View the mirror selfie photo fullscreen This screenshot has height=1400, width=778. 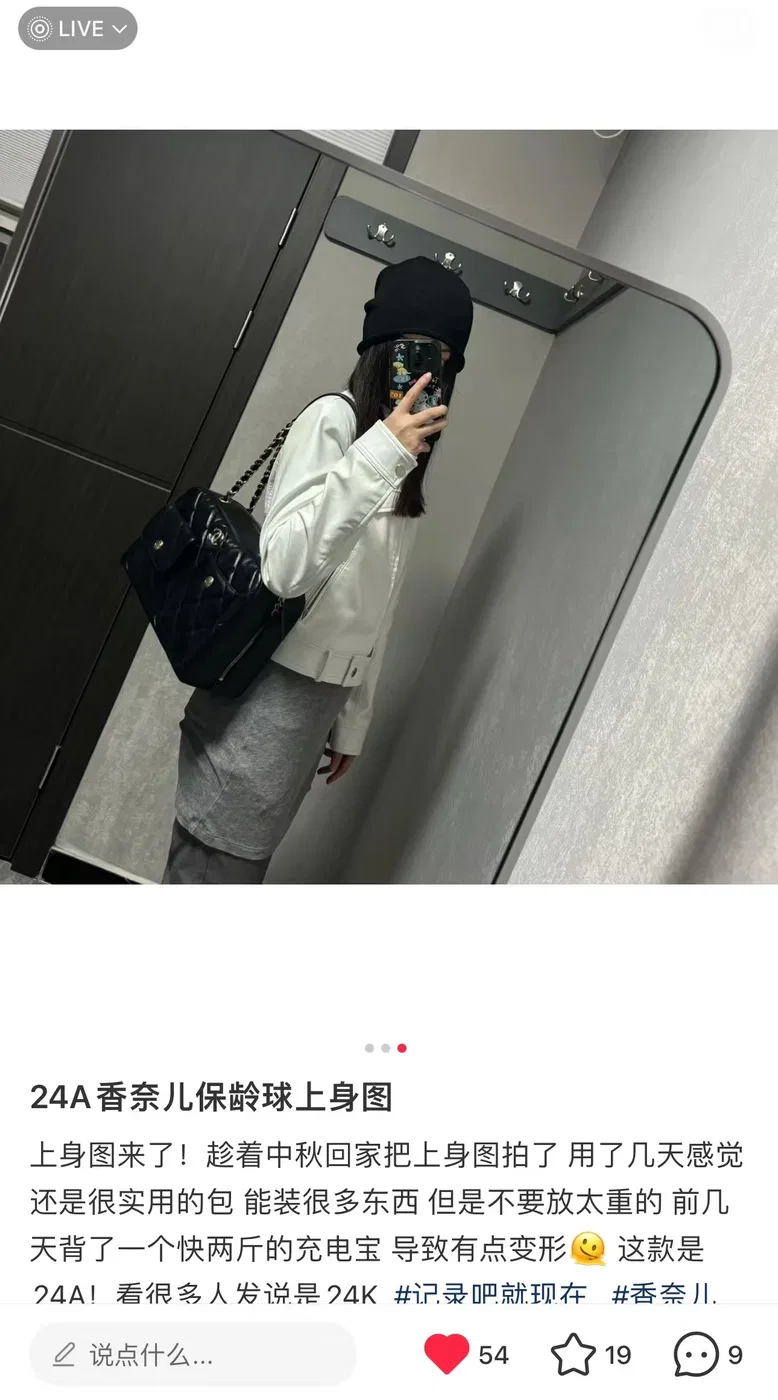pos(389,507)
